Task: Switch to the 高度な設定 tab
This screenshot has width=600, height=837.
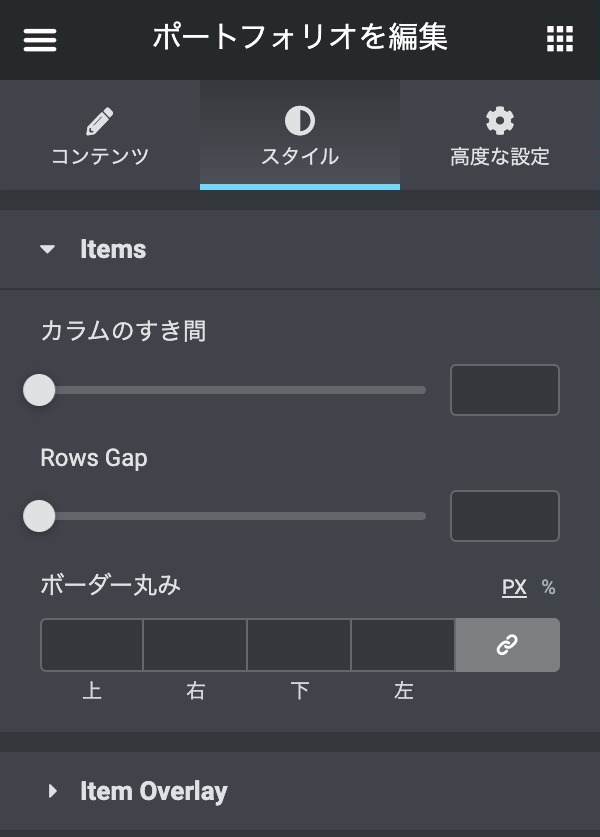Action: click(500, 137)
